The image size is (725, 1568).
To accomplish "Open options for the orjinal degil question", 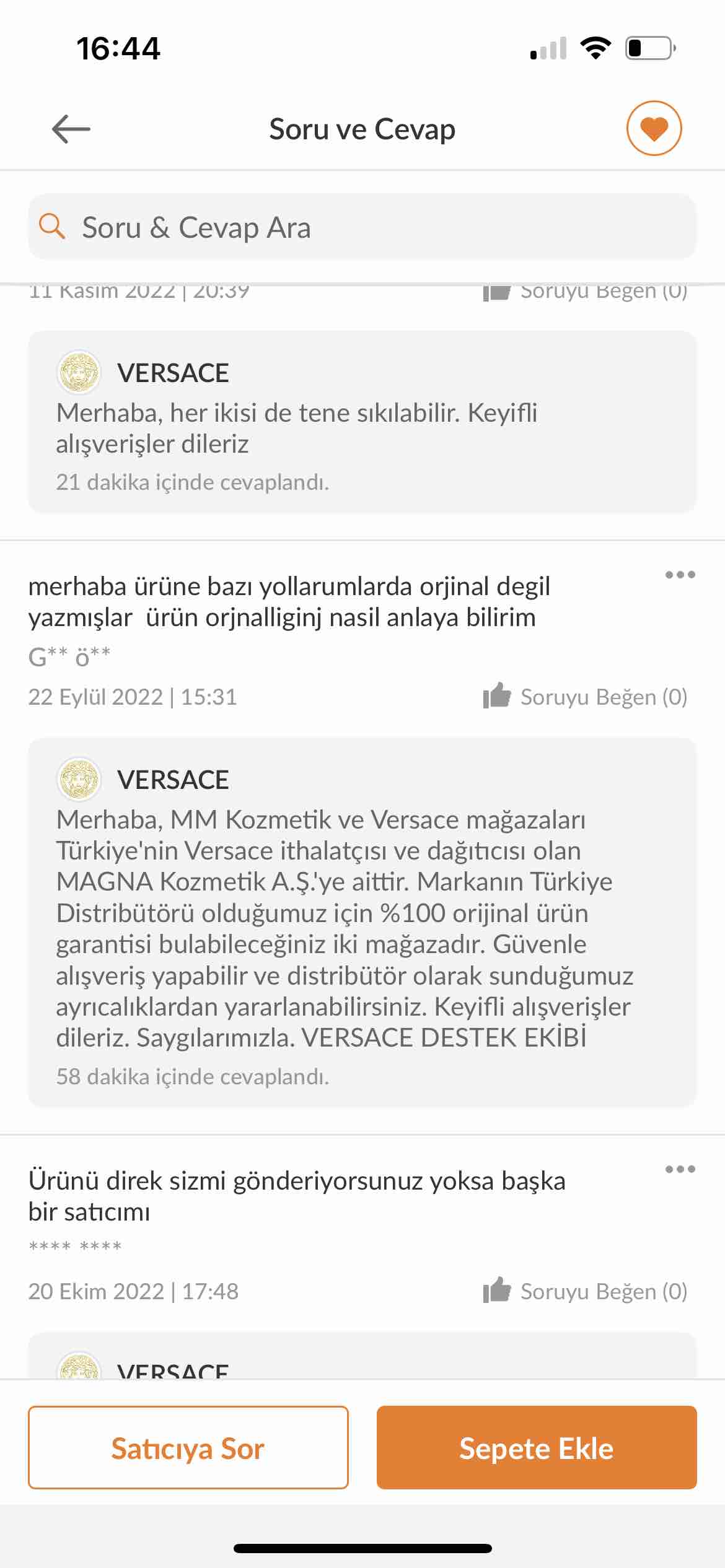I will [680, 575].
